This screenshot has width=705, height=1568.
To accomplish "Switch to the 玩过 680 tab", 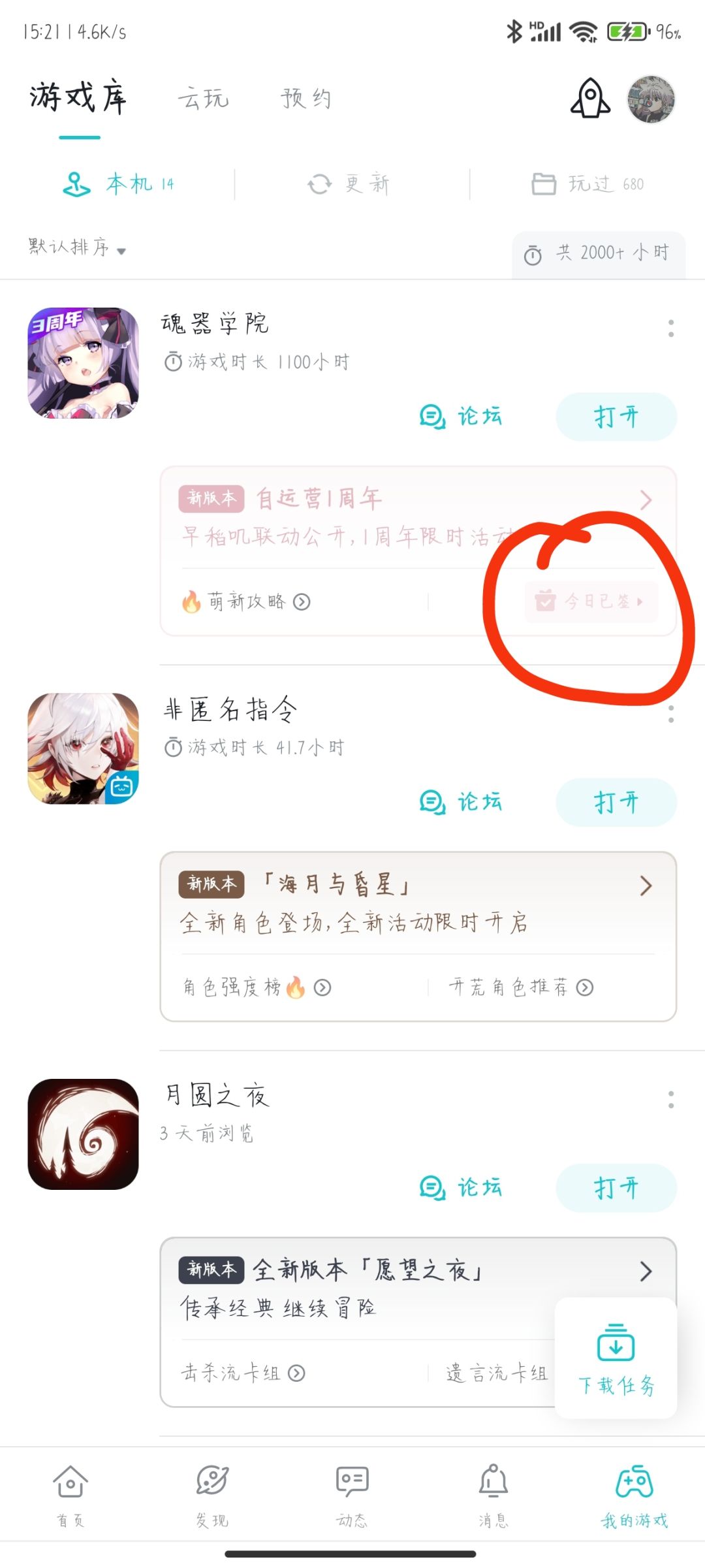I will (x=588, y=184).
